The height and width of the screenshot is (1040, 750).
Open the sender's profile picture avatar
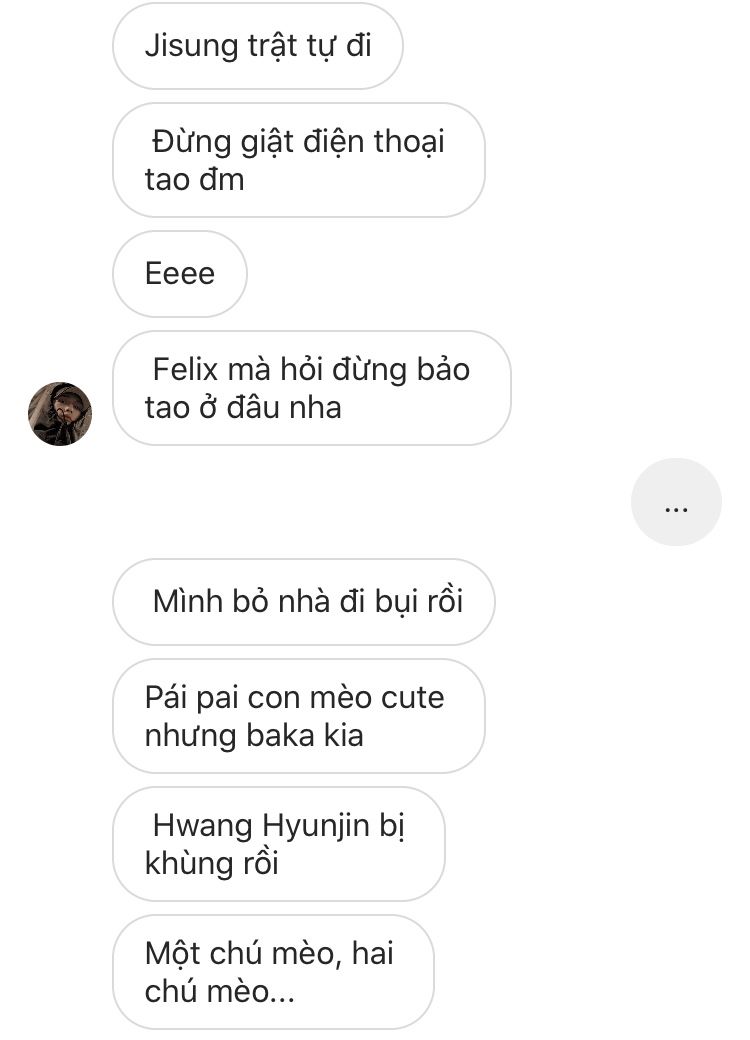coord(60,413)
